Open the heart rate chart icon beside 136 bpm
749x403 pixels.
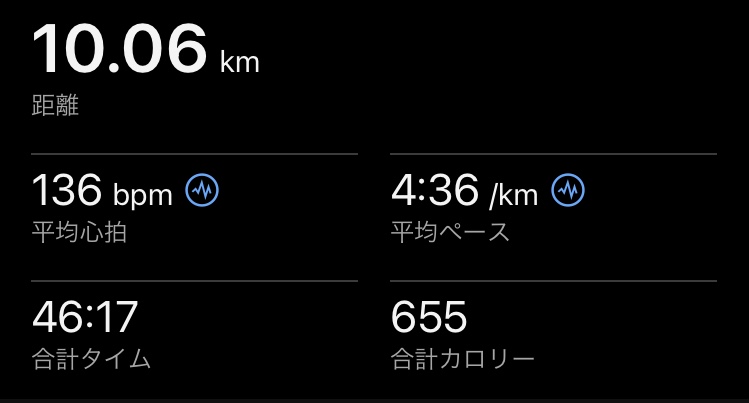203,190
